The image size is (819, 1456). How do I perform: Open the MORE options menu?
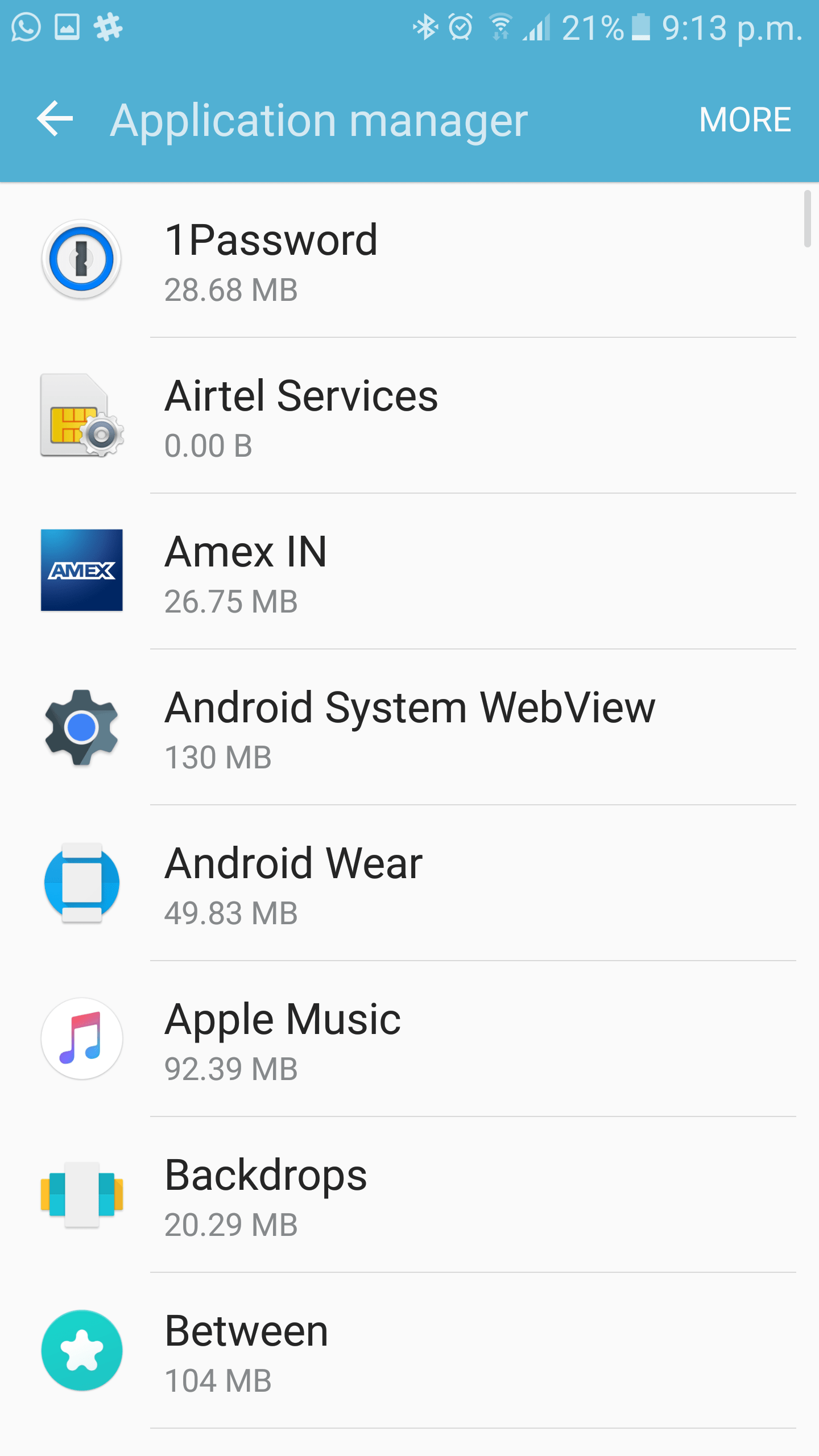click(x=744, y=120)
